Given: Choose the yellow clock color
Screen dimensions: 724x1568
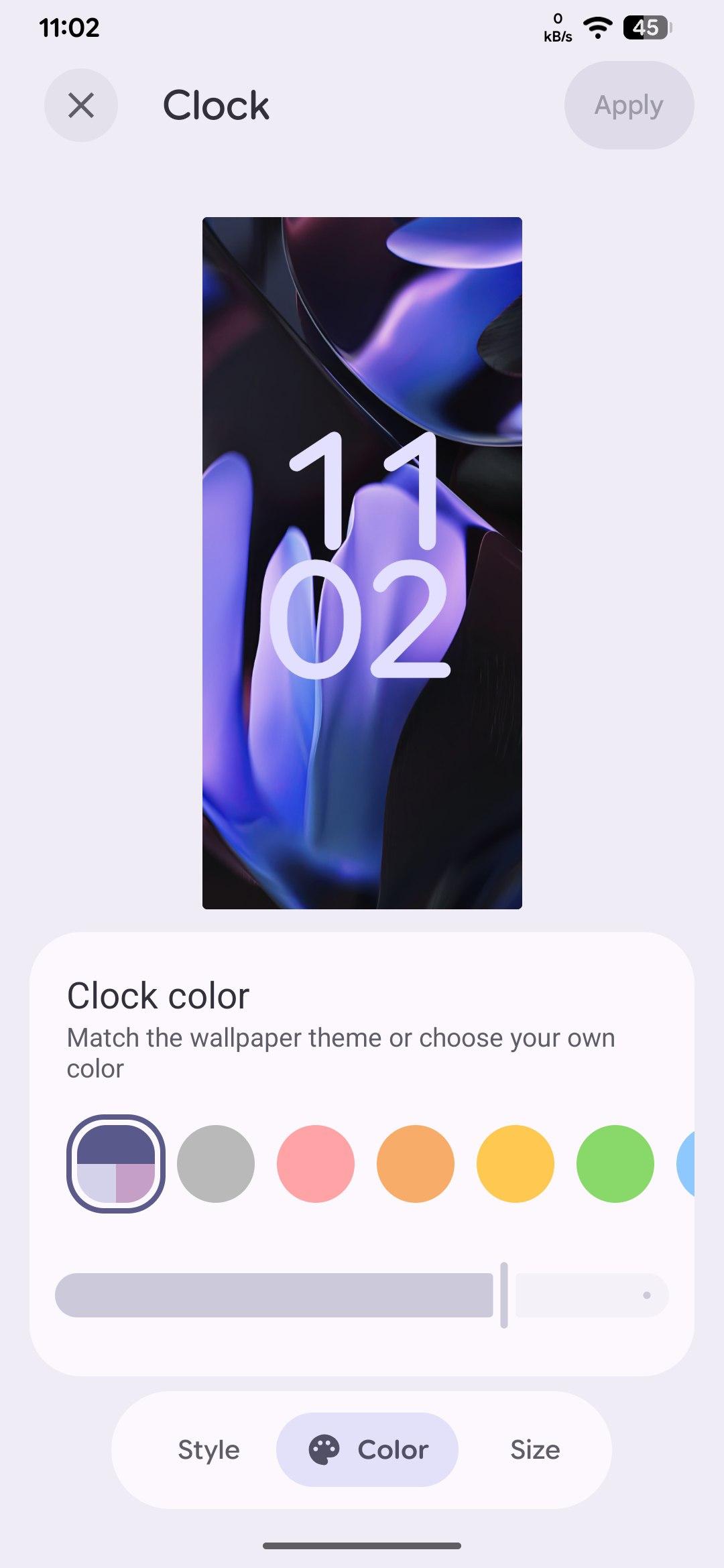Looking at the screenshot, I should 516,1164.
